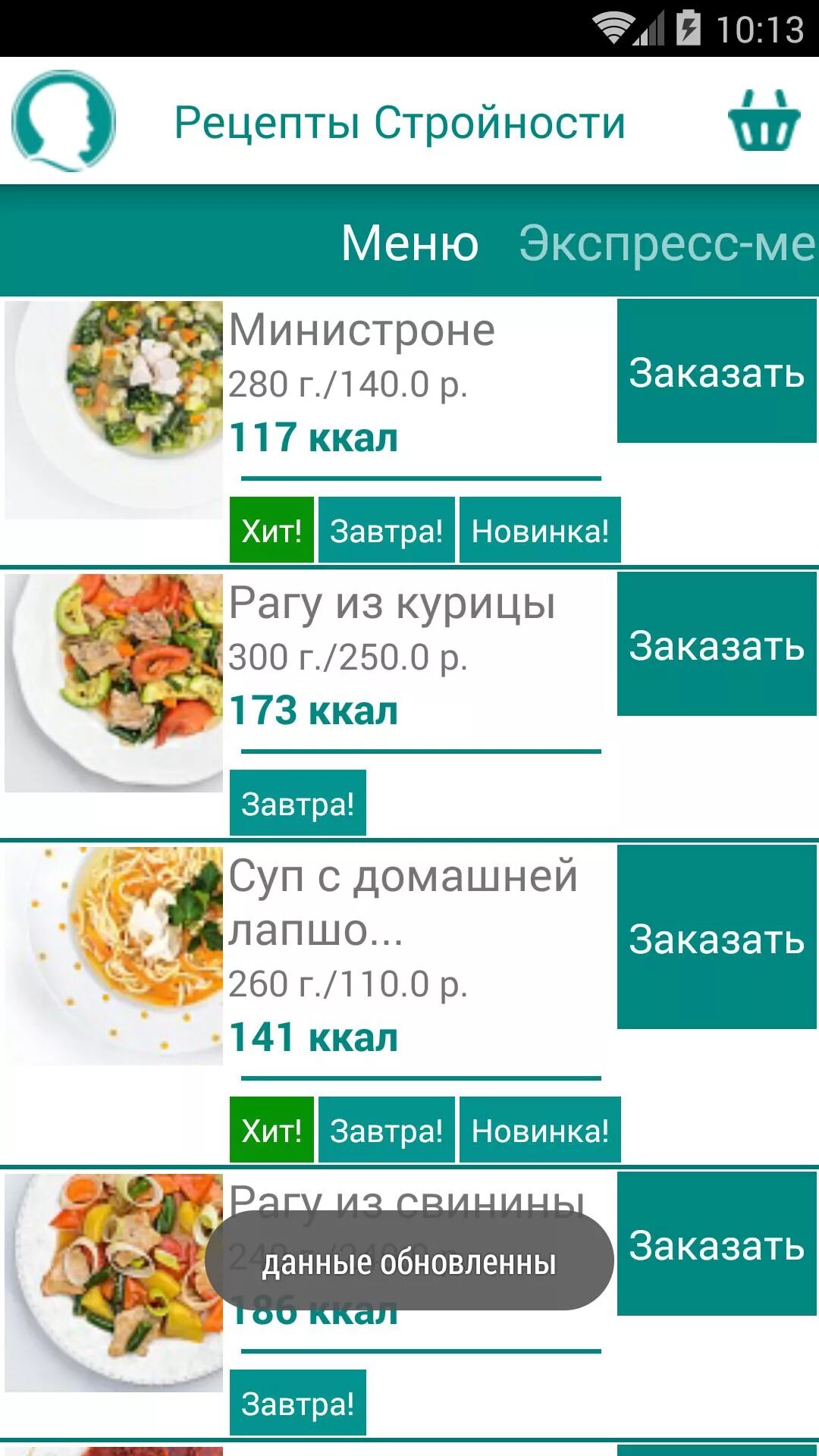The height and width of the screenshot is (1456, 819).
Task: Open the Министроне dish photo
Action: (x=114, y=409)
